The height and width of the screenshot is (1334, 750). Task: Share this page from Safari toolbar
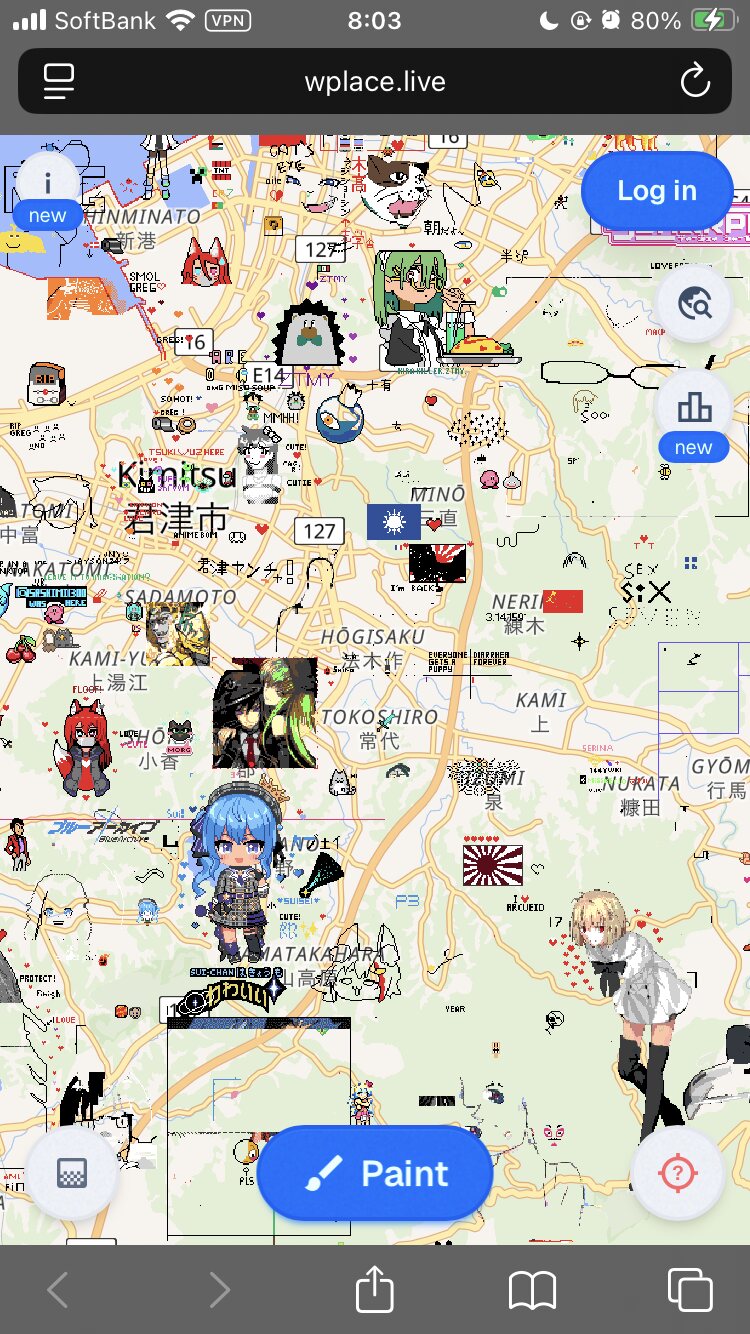pos(375,1289)
